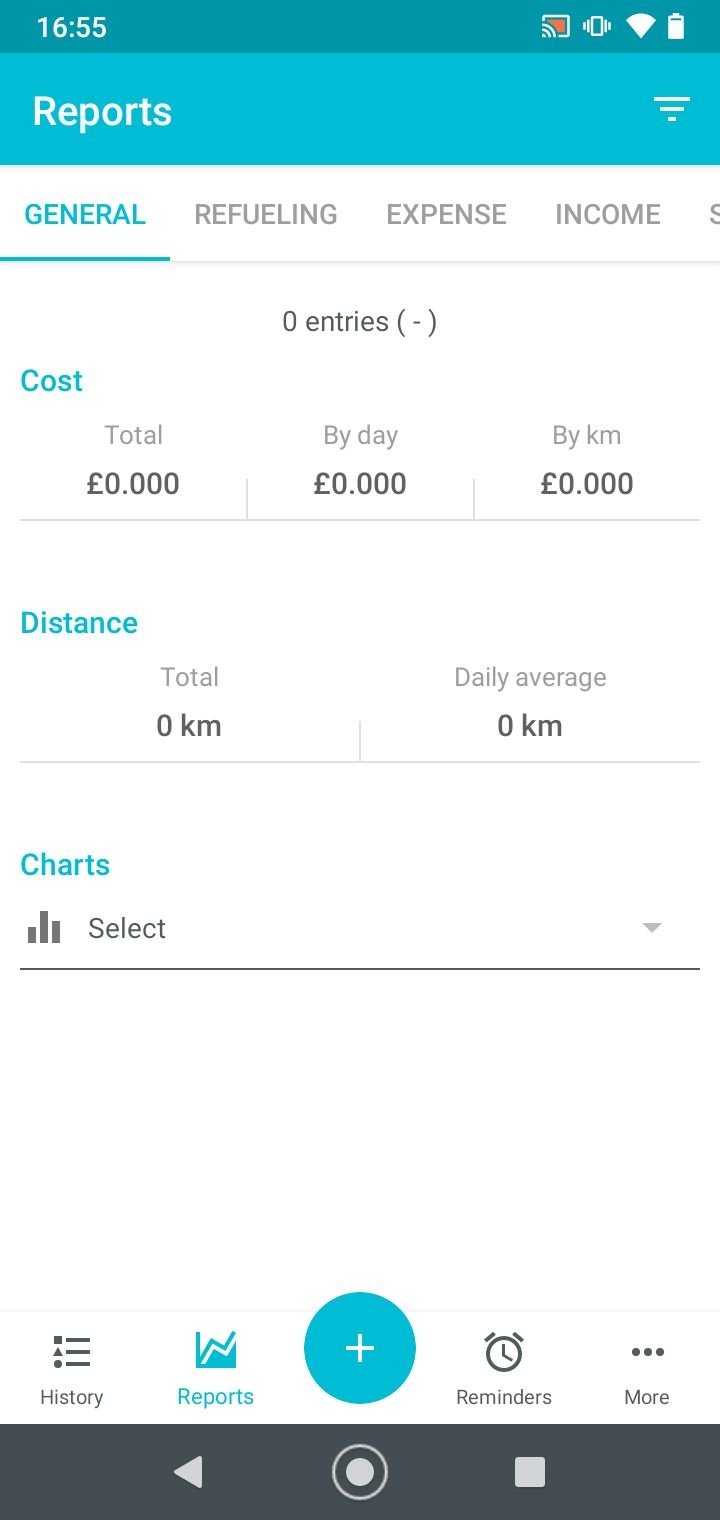The image size is (720, 1520).
Task: Open the Reminders section
Action: (x=504, y=1368)
